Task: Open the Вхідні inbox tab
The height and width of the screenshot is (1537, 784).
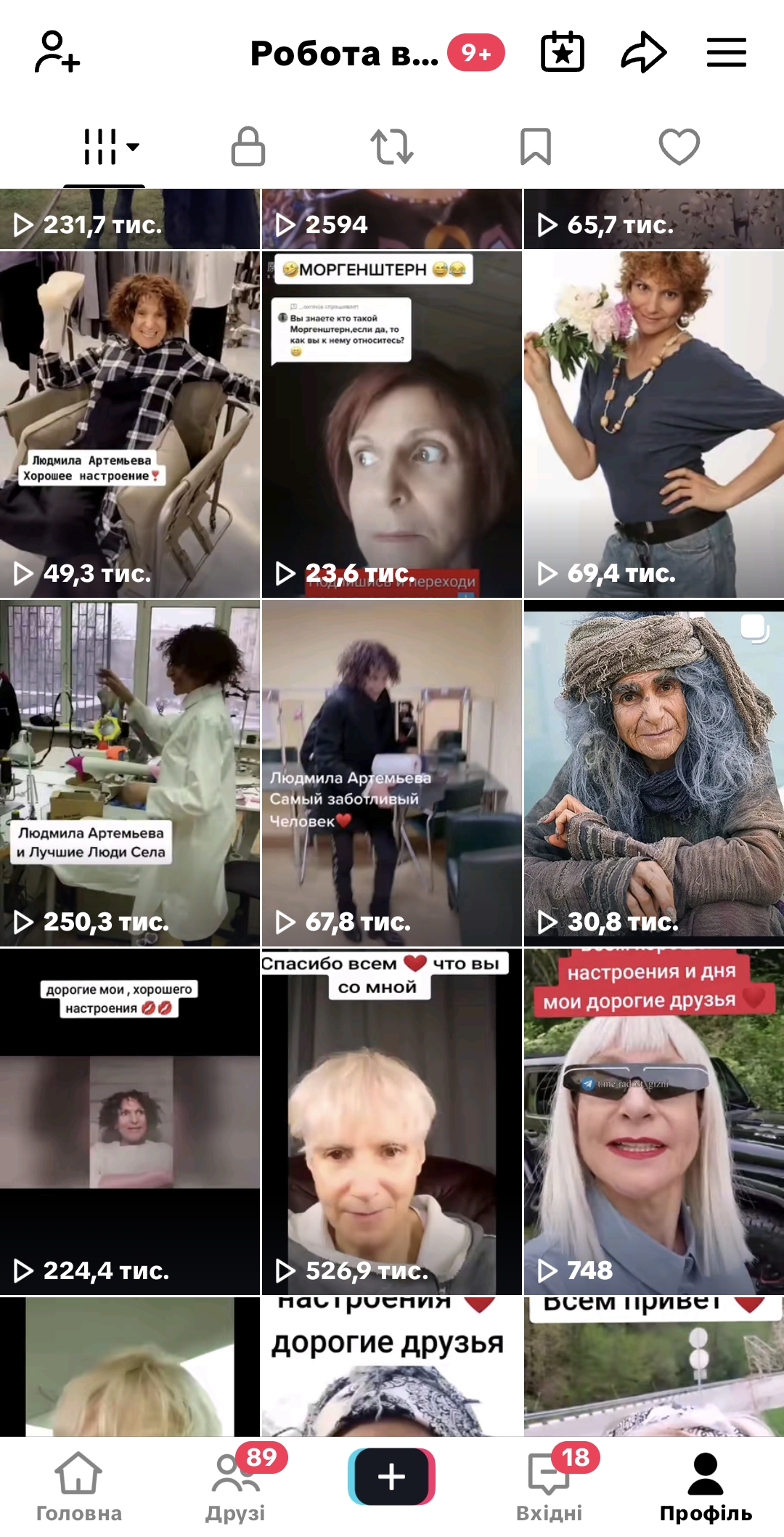Action: click(x=549, y=1485)
